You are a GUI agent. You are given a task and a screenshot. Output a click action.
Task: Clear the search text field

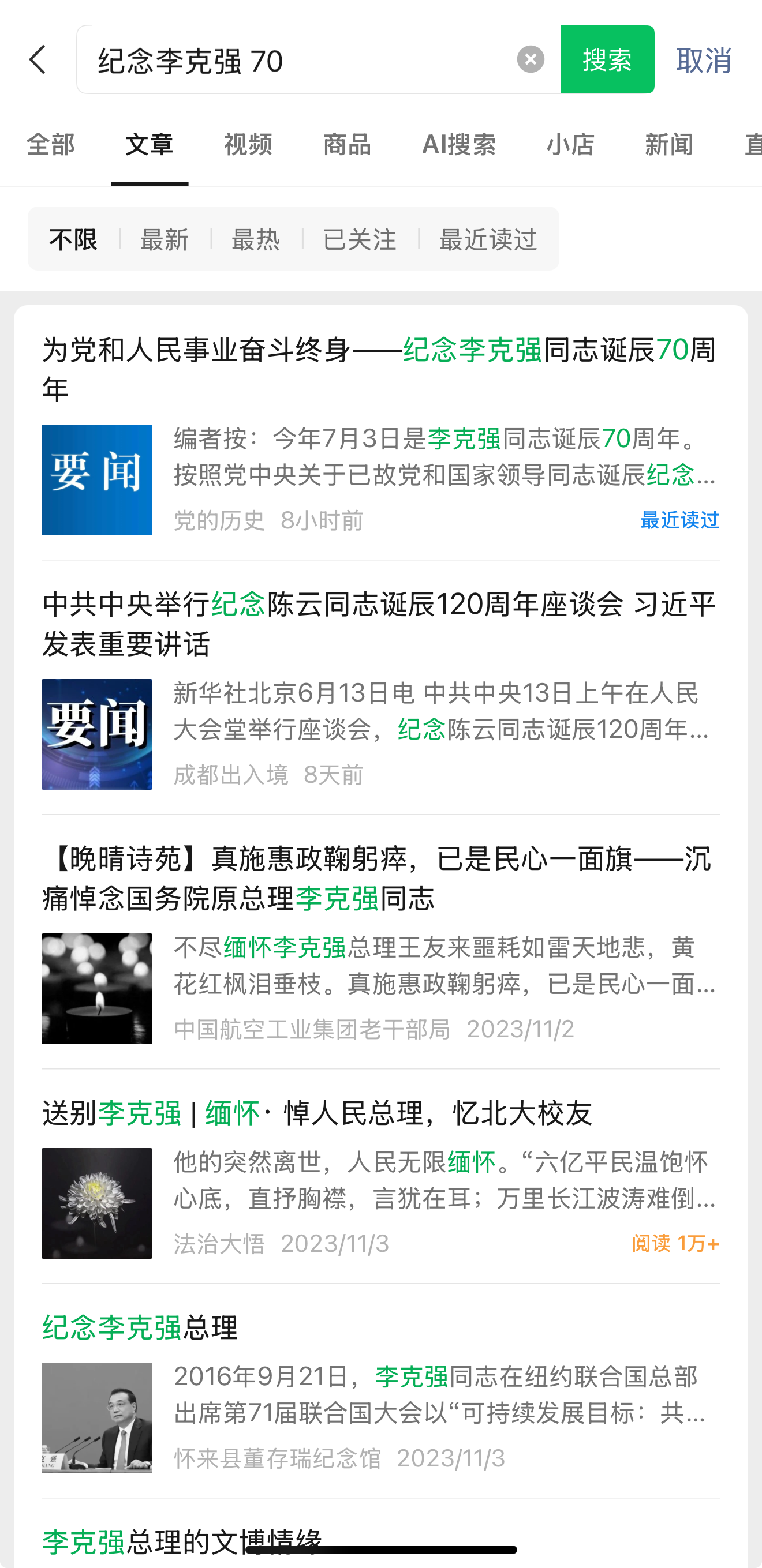coord(531,59)
